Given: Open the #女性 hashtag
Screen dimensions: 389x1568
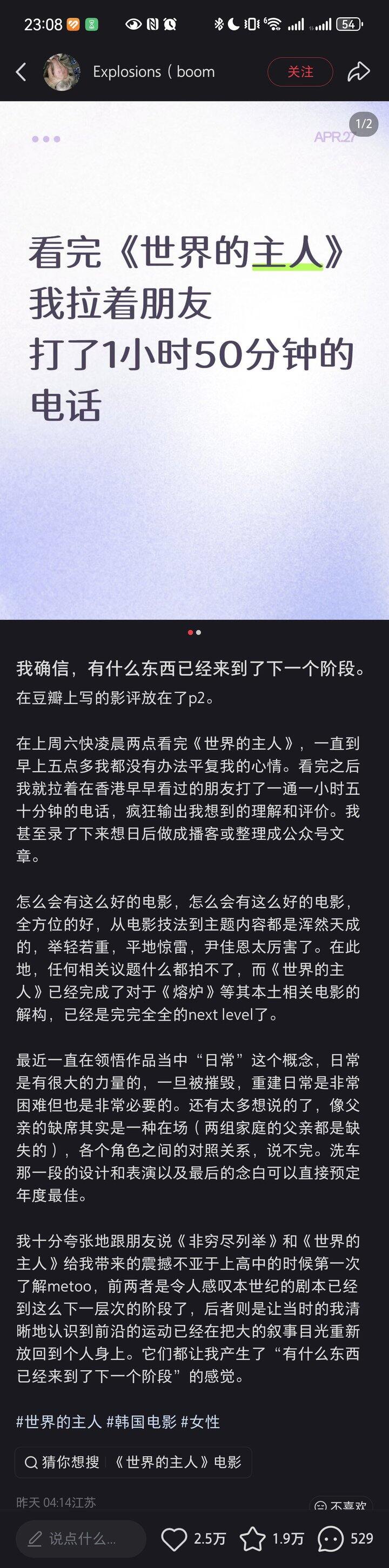Looking at the screenshot, I should 200,1422.
